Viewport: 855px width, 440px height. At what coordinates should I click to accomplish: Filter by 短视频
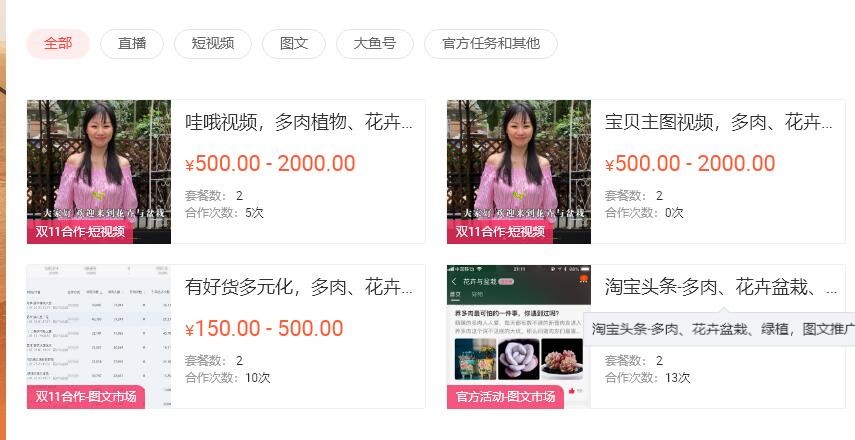coord(213,43)
